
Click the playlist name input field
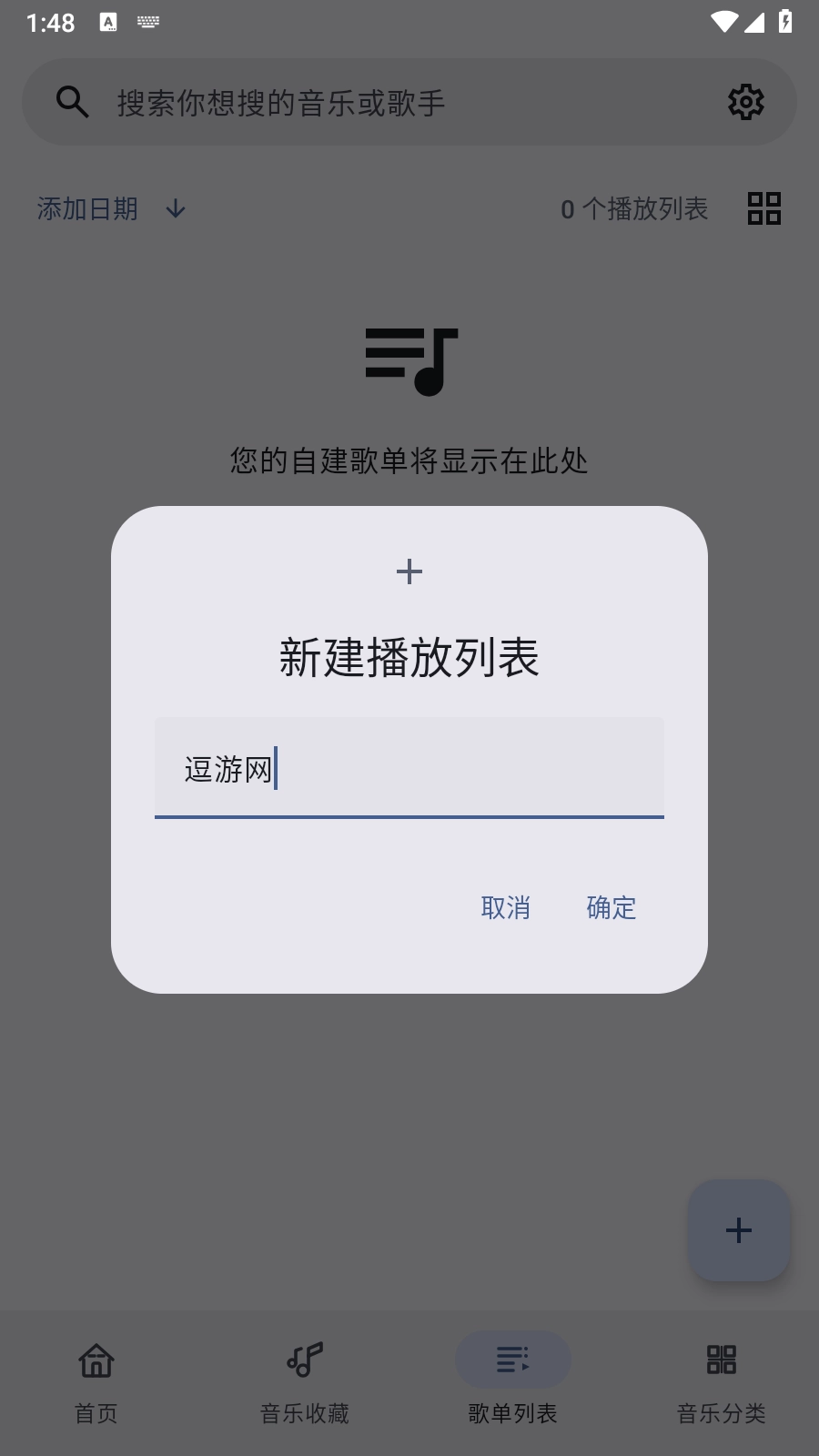[x=409, y=769]
